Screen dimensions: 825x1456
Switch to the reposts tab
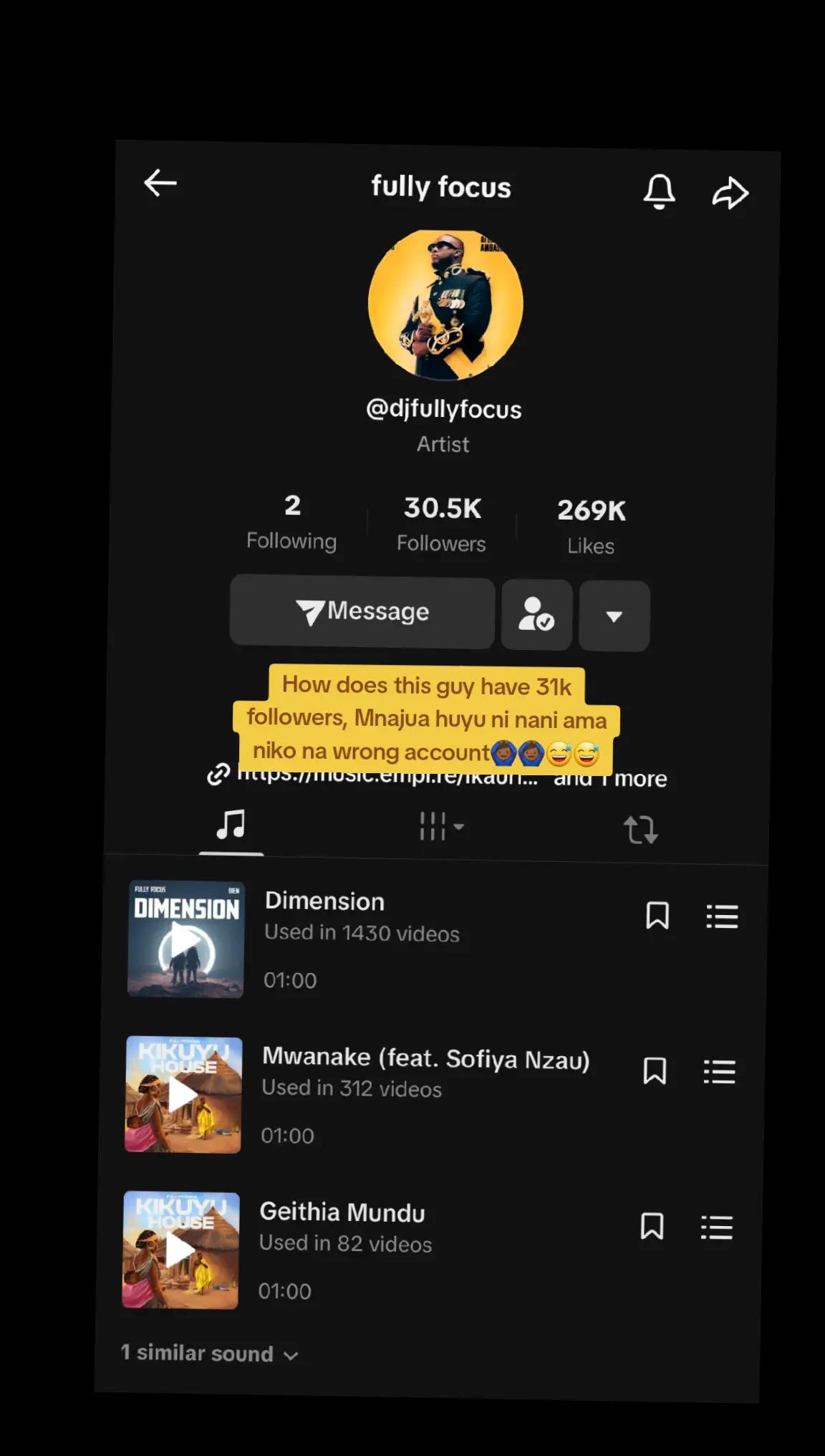(640, 830)
